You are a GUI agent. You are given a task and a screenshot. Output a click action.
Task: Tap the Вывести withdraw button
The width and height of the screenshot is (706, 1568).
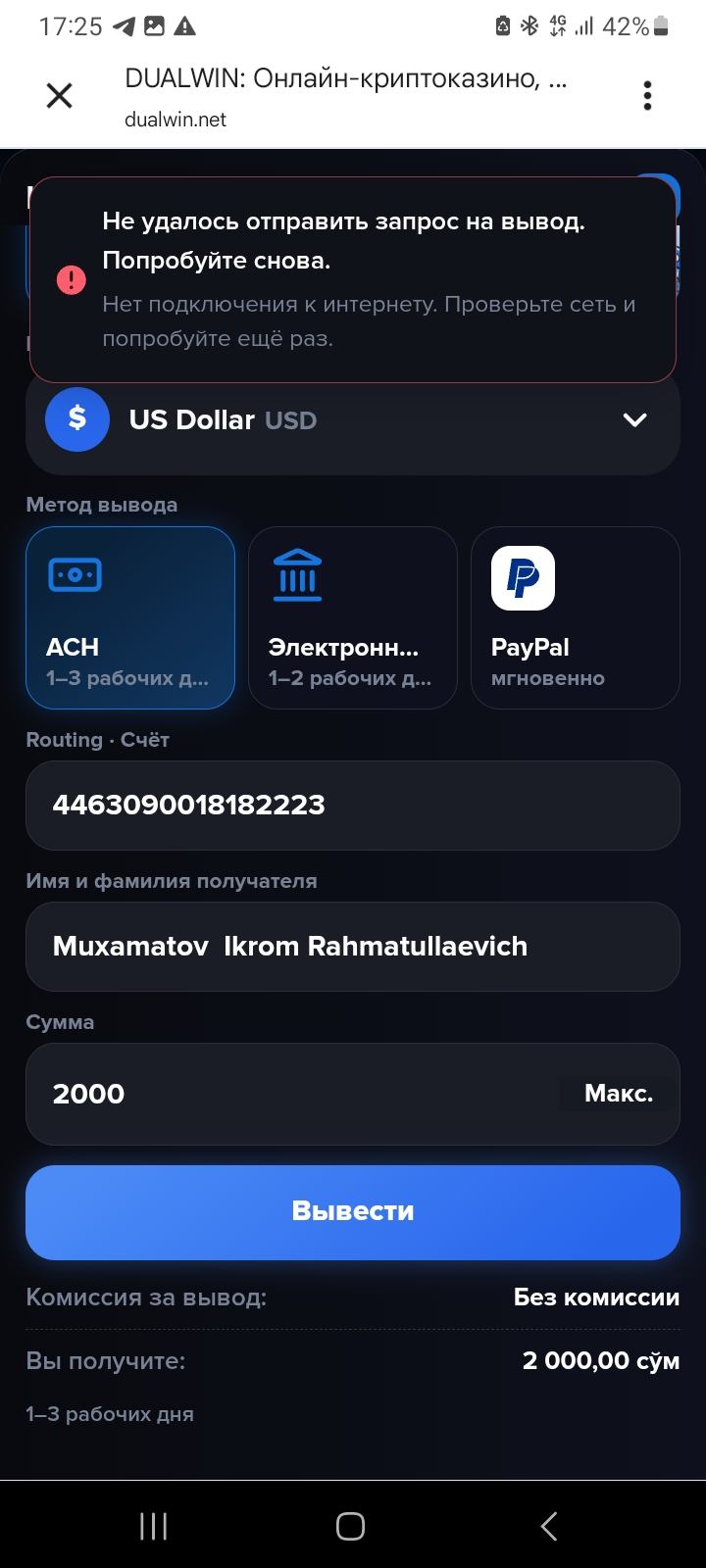353,1212
